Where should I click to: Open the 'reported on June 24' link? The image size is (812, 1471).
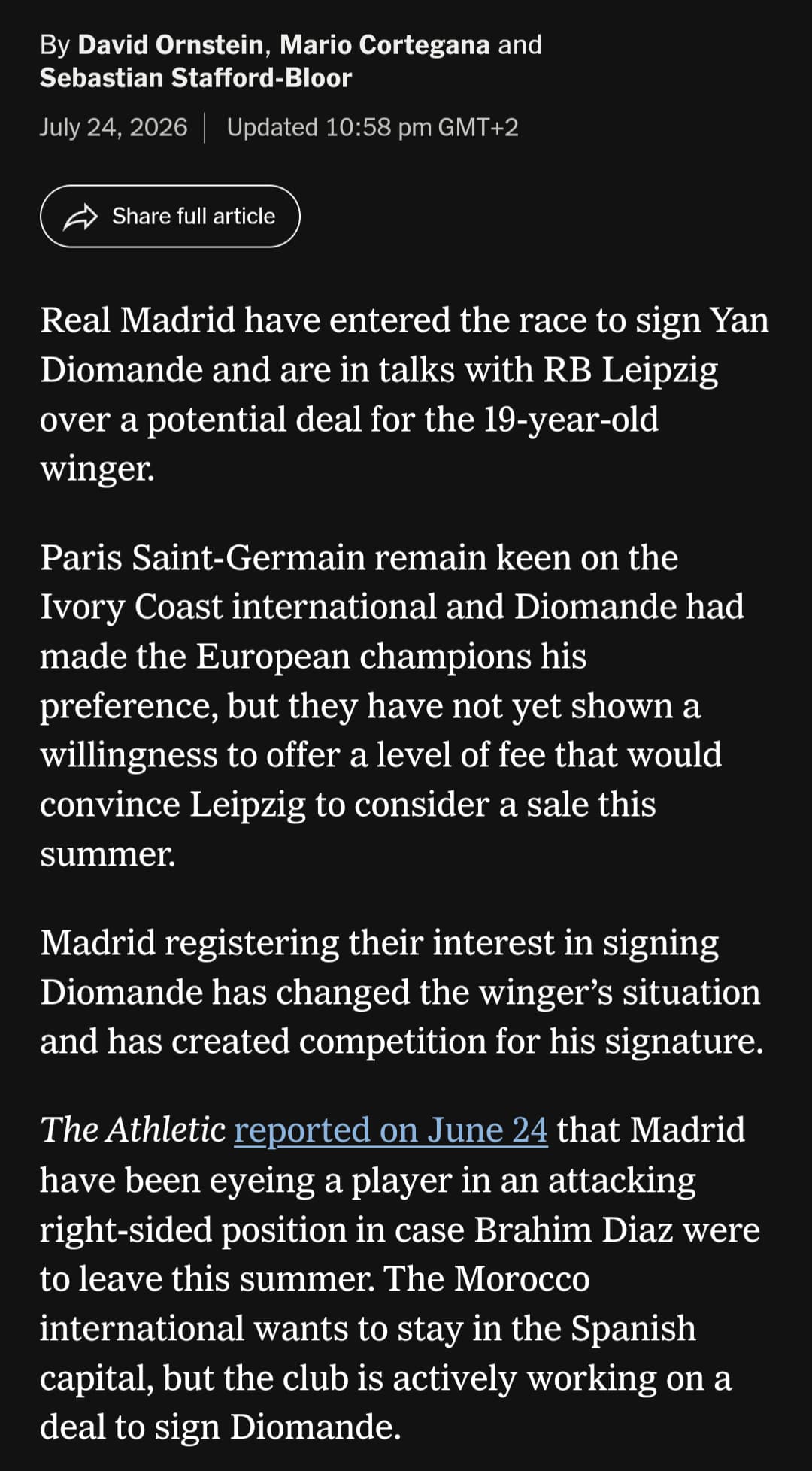click(391, 1130)
